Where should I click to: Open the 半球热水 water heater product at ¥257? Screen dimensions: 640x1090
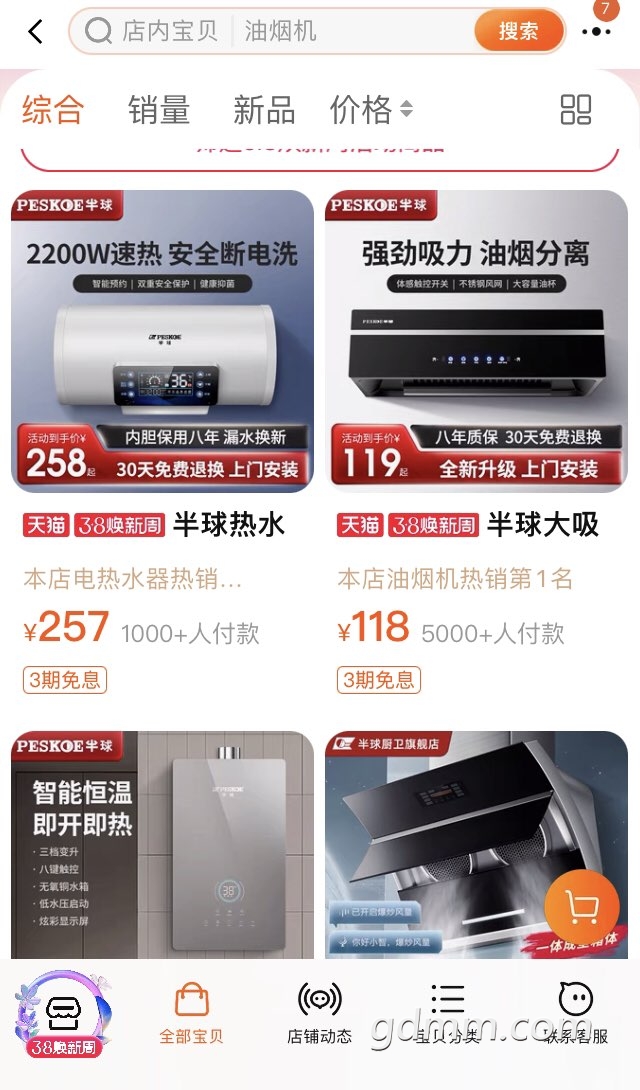(162, 445)
